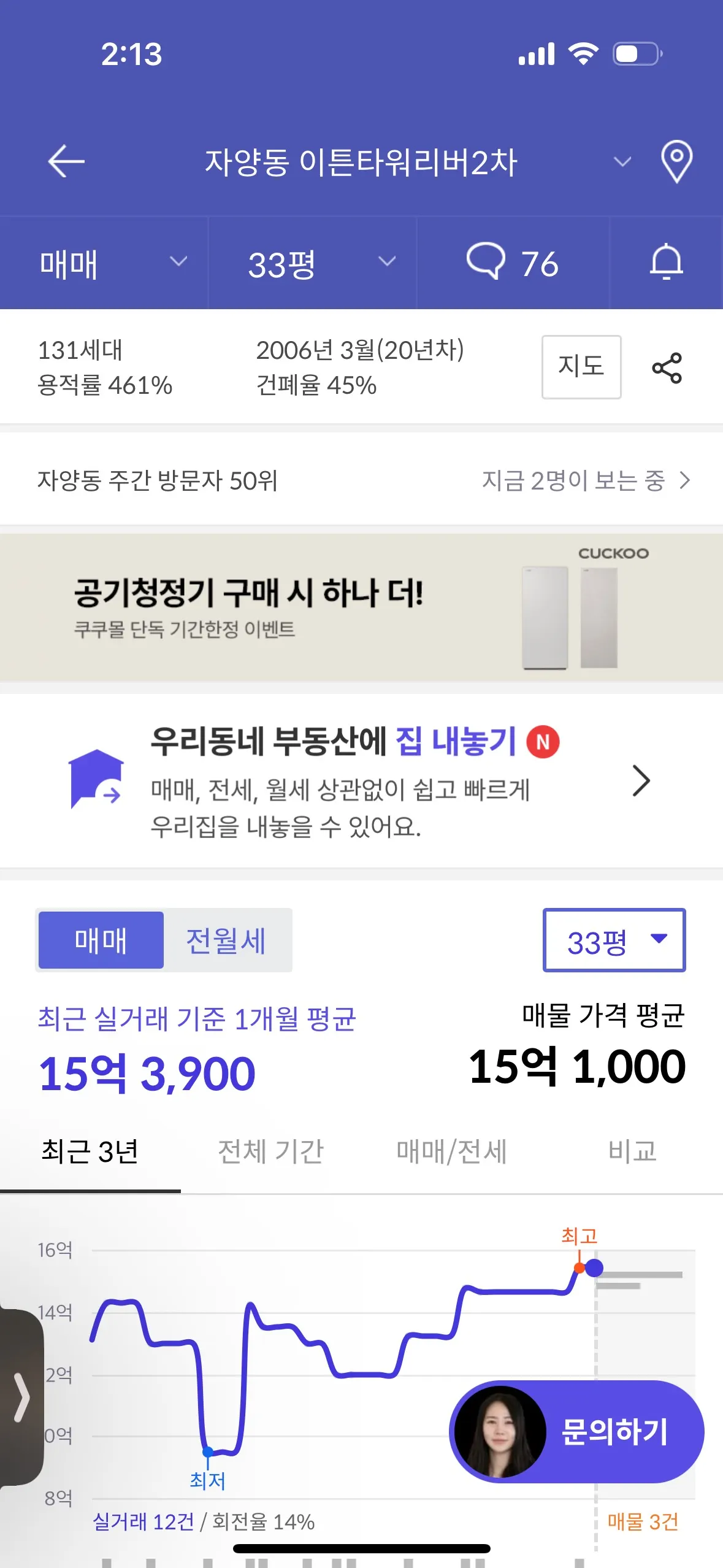
Task: Tap the 지도 map button
Action: pyautogui.click(x=581, y=367)
